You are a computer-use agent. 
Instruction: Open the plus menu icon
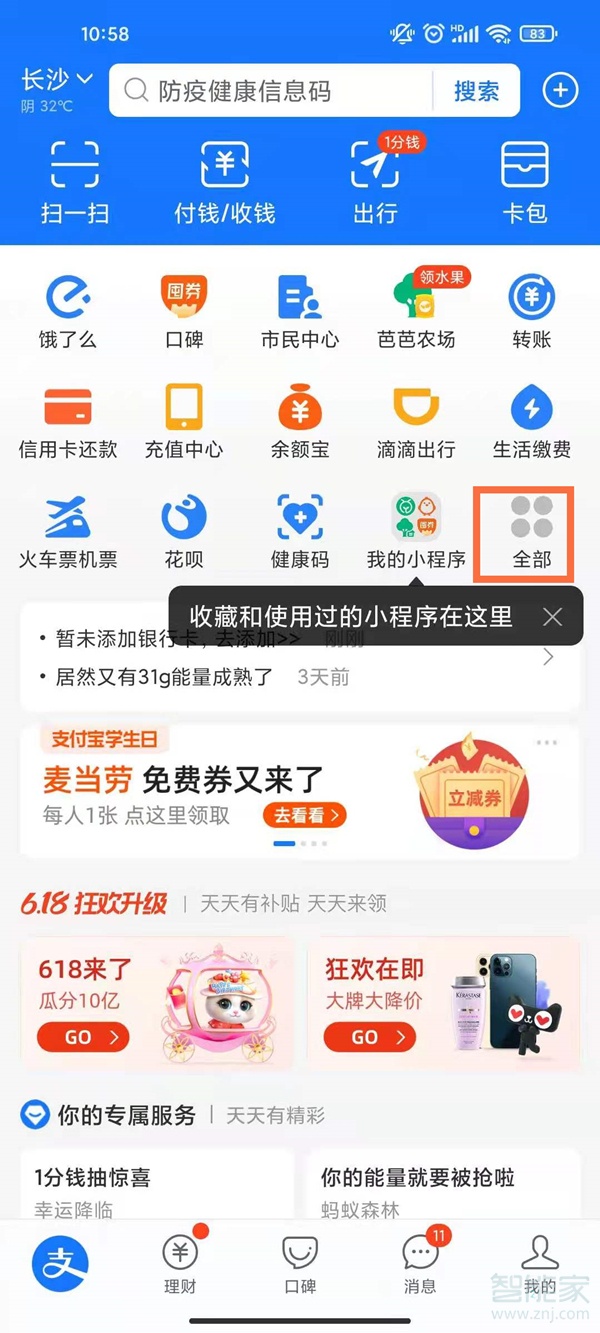560,91
